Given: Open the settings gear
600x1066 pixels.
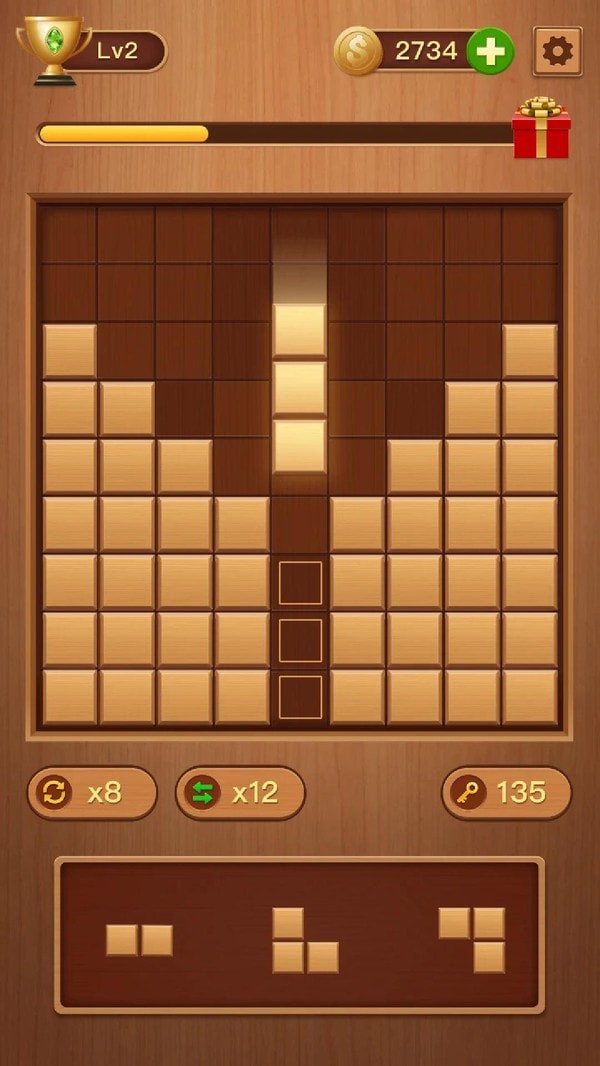Looking at the screenshot, I should (x=557, y=51).
